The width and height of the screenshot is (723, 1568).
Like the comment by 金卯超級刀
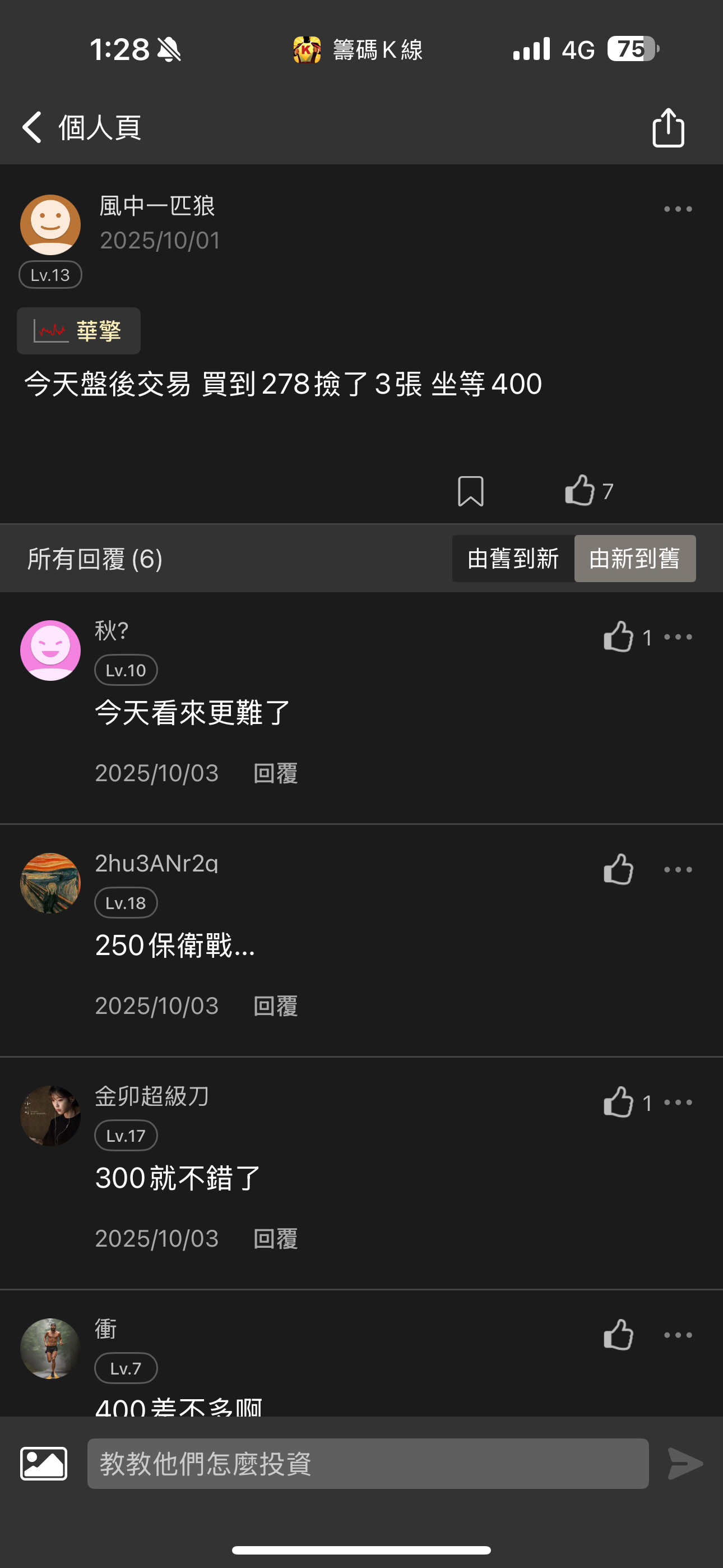[618, 1103]
